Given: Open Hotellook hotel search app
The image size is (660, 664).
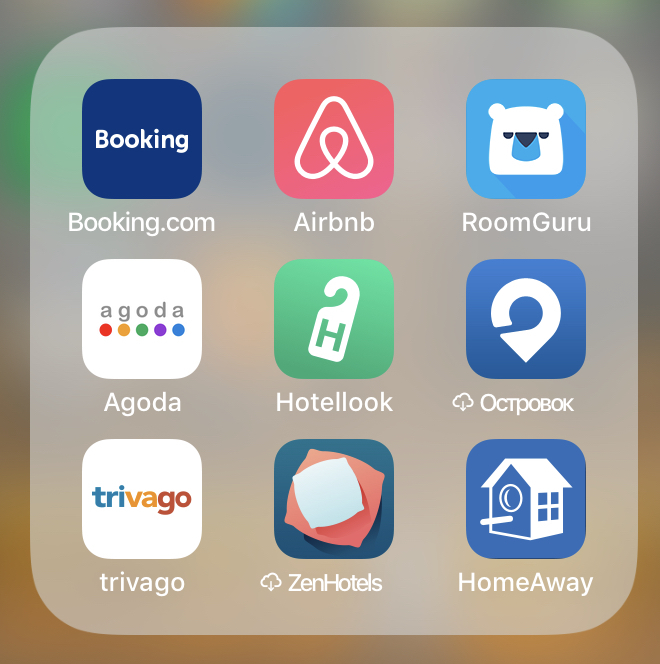Looking at the screenshot, I should click(x=334, y=319).
